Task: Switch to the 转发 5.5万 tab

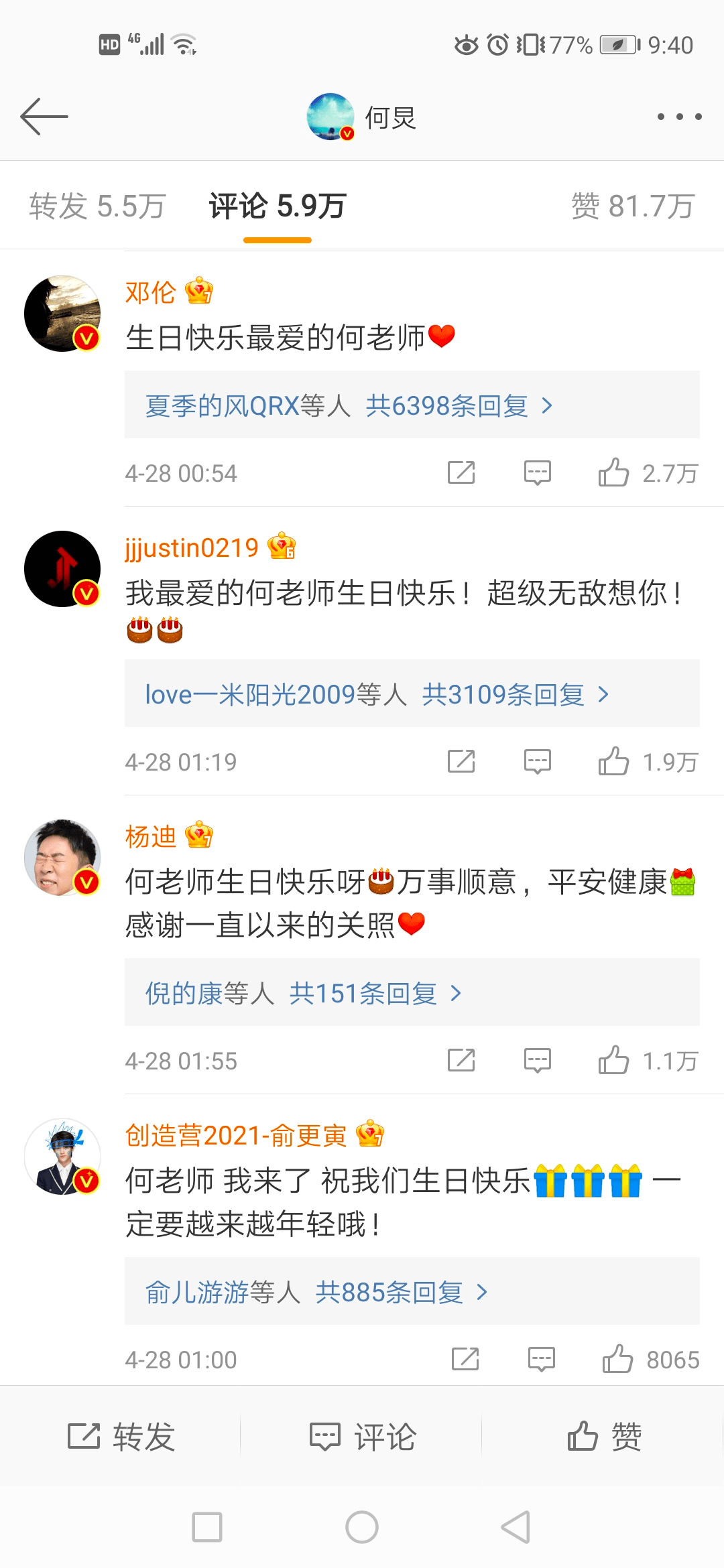Action: tap(97, 206)
